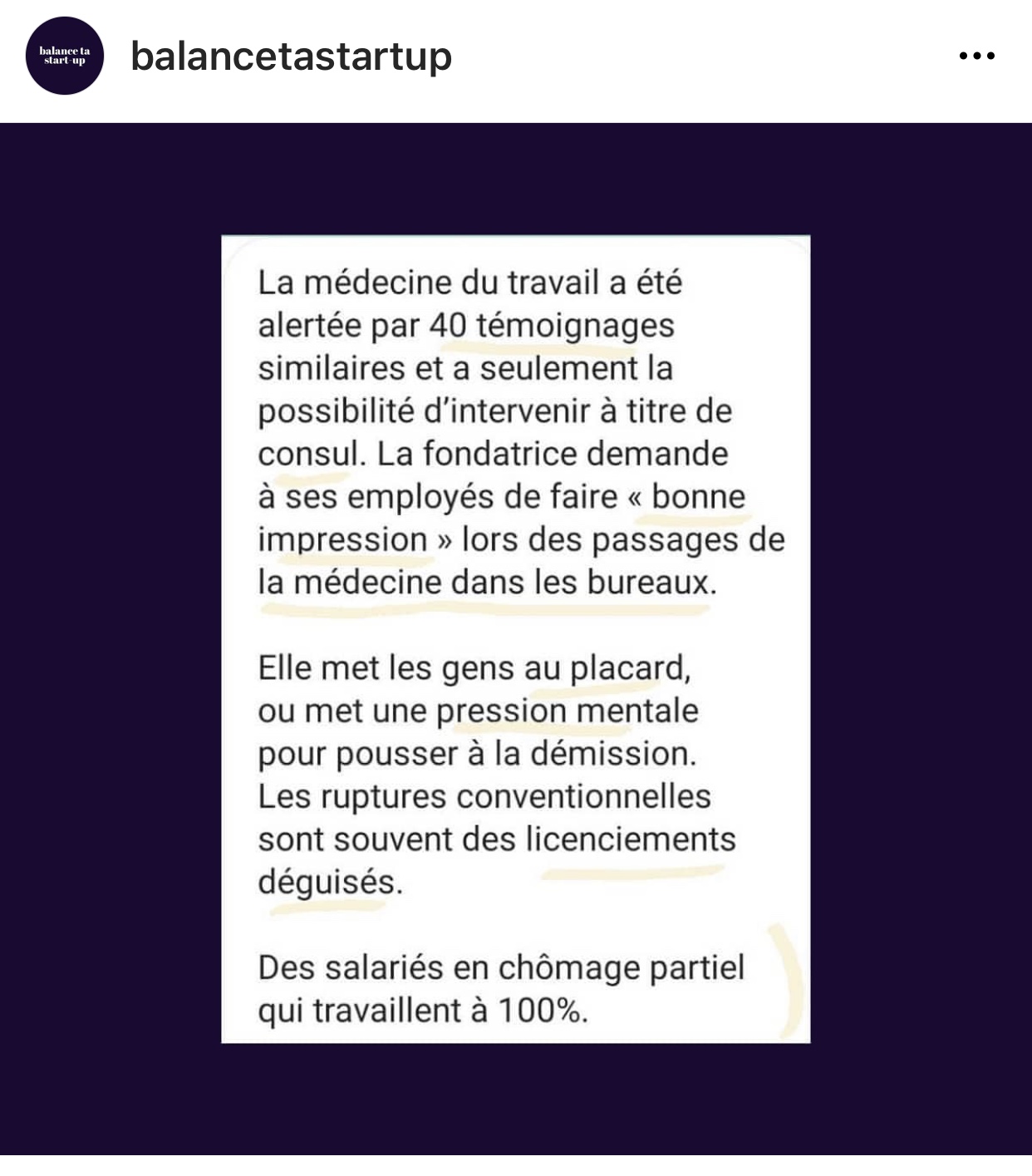1032x1176 pixels.
Task: Open the balancetastartup profile picture
Action: [x=65, y=56]
